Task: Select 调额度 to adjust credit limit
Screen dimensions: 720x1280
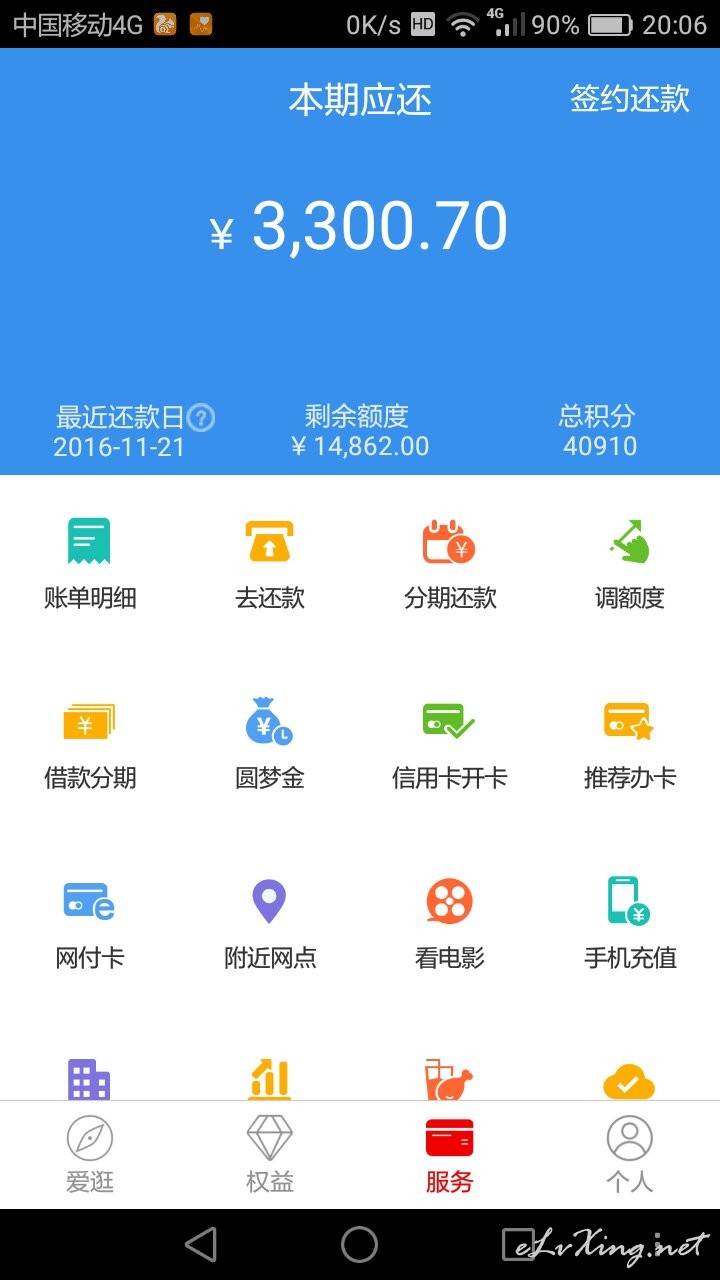Action: [x=630, y=565]
